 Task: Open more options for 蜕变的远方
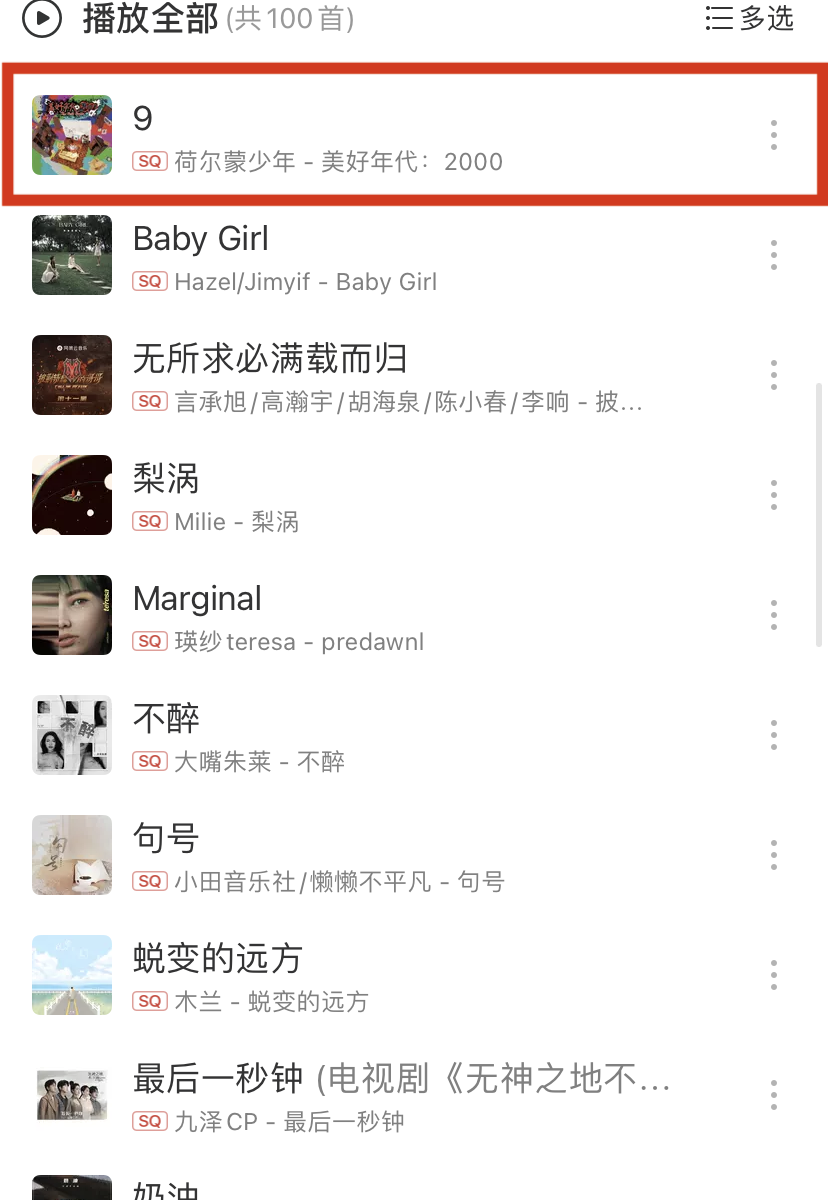coord(773,975)
